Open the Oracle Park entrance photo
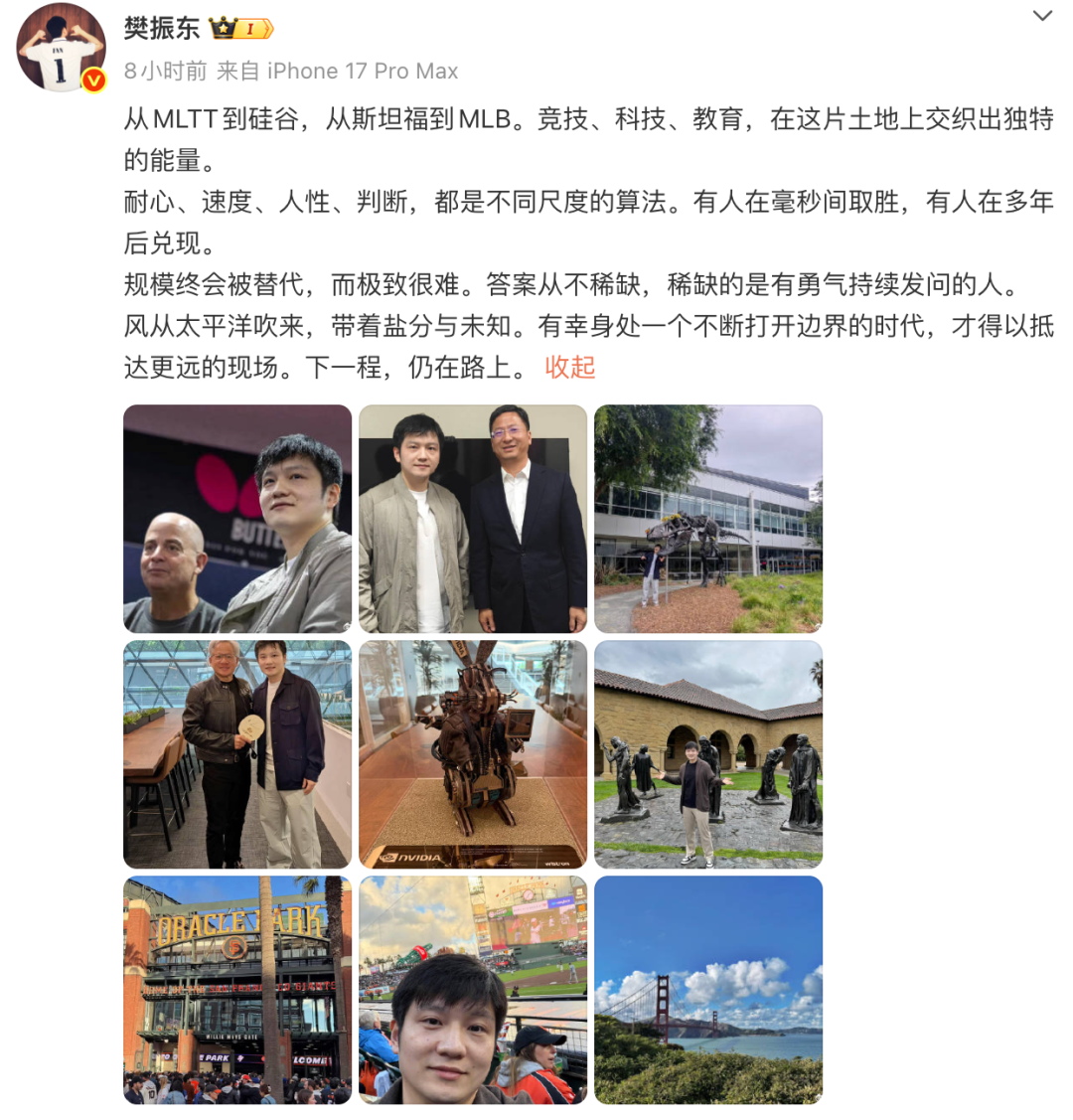The image size is (1073, 1120). [237, 990]
